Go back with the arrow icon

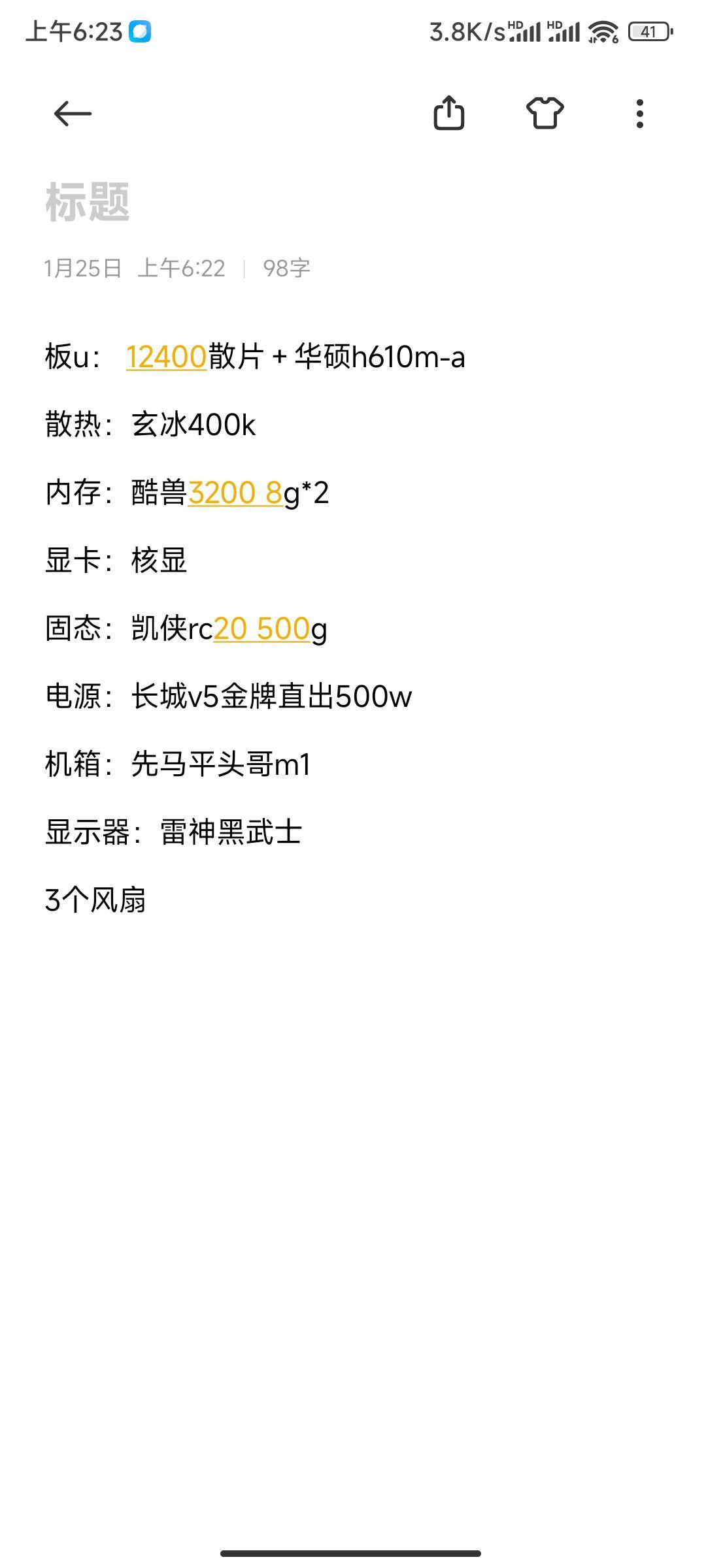click(73, 114)
